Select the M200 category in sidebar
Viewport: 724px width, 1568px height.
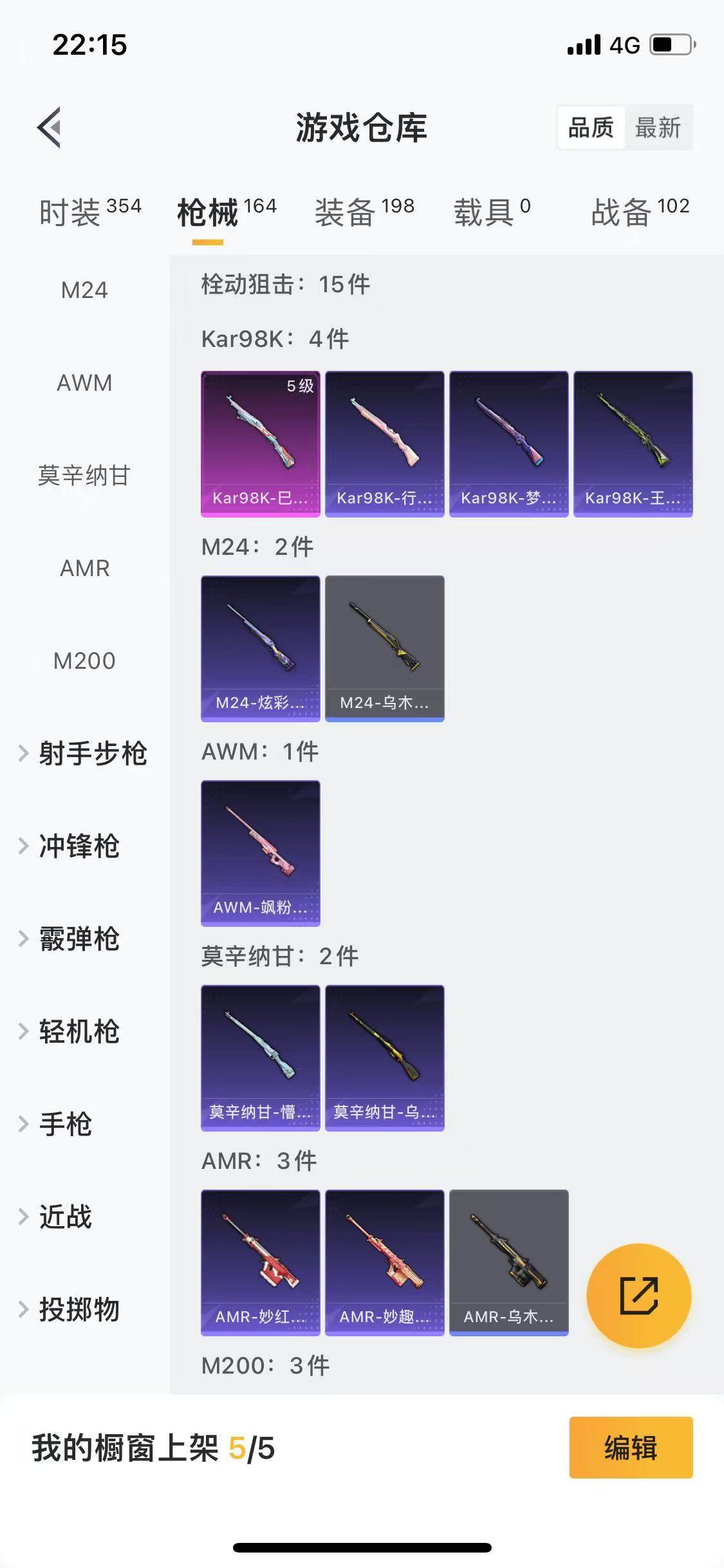86,660
